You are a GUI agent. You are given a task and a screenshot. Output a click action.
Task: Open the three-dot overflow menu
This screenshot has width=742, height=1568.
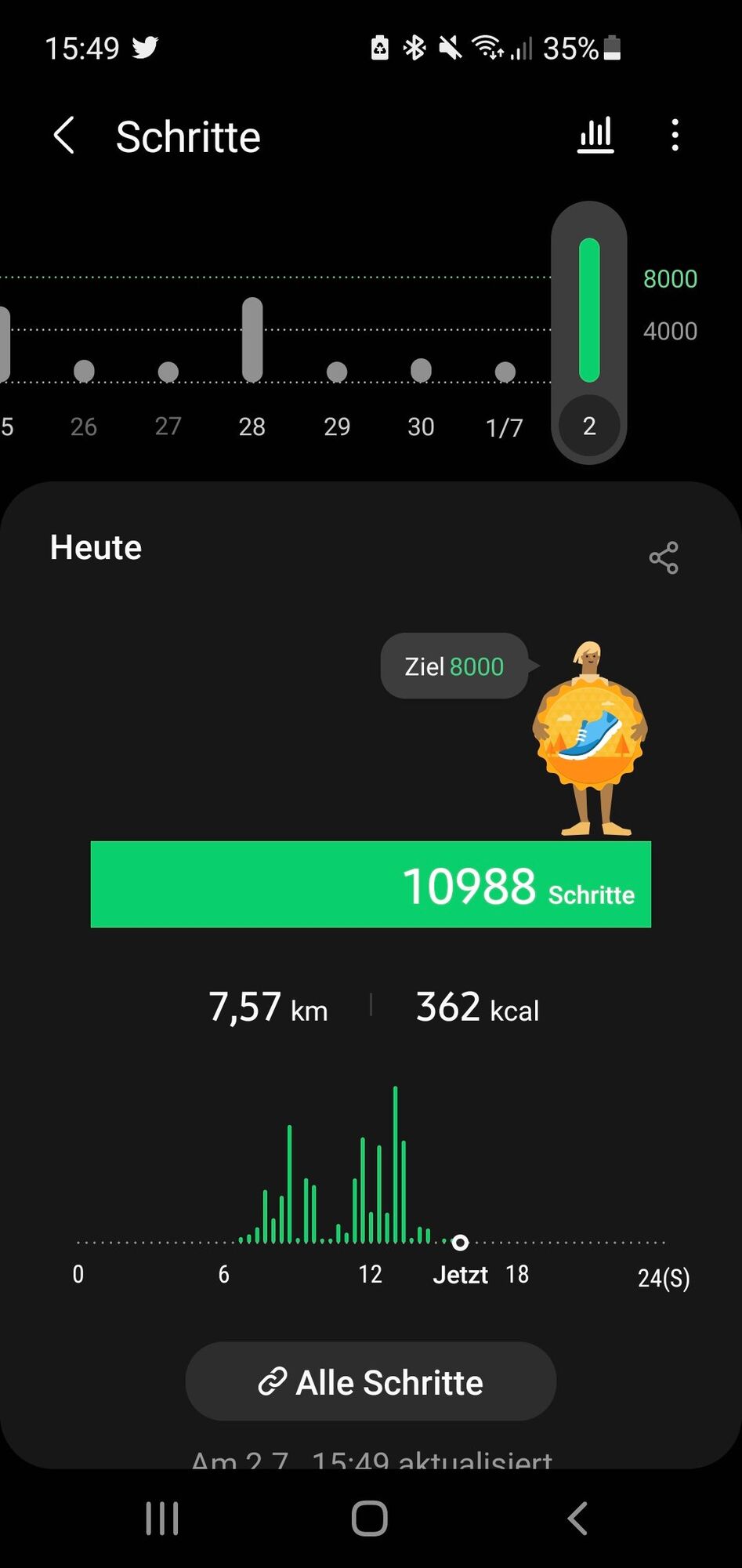tap(675, 136)
